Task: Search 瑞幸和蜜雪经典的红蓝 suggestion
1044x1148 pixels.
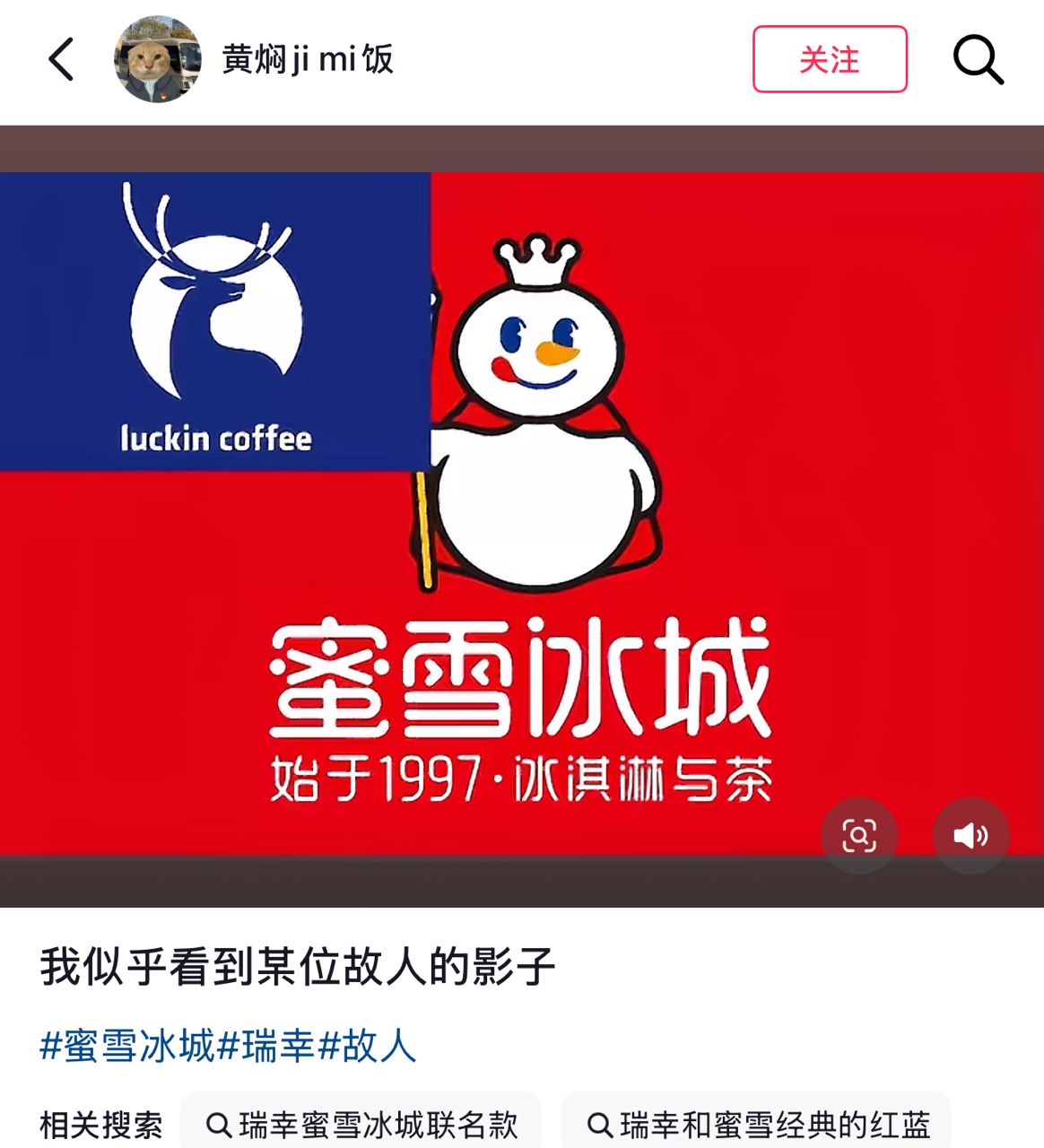Action: click(x=756, y=1125)
